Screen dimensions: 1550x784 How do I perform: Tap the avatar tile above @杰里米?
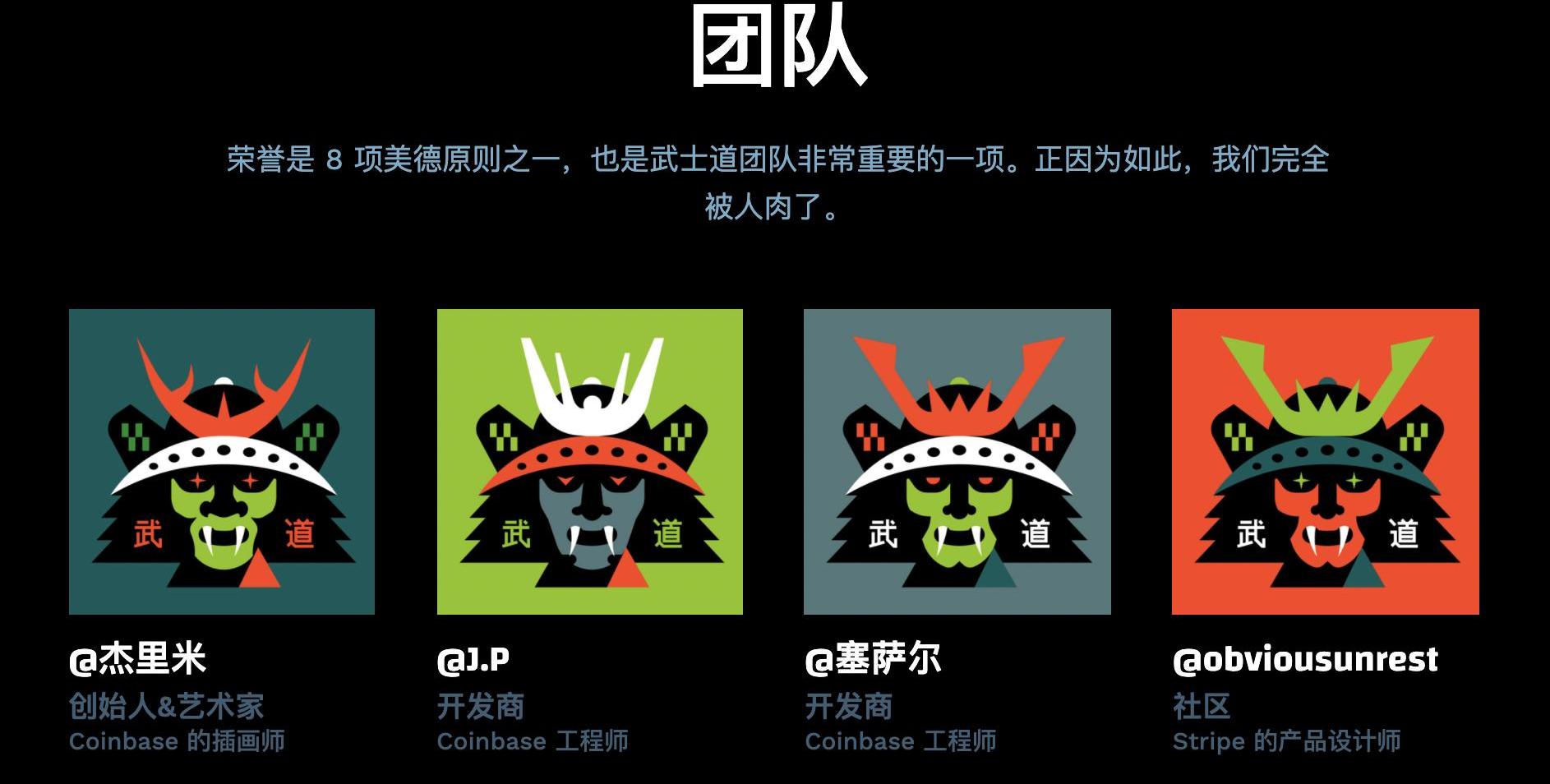click(222, 462)
